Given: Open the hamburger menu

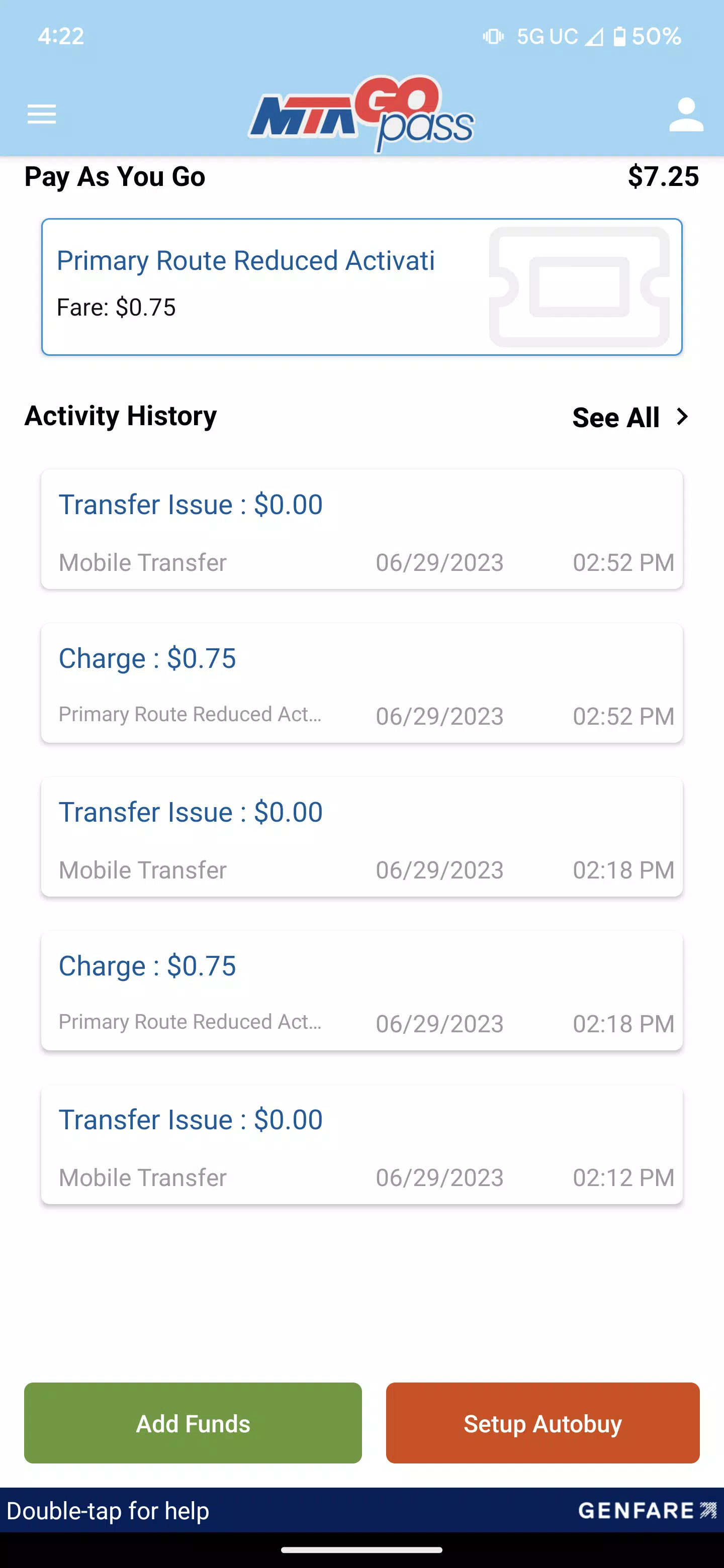Looking at the screenshot, I should click(x=42, y=114).
